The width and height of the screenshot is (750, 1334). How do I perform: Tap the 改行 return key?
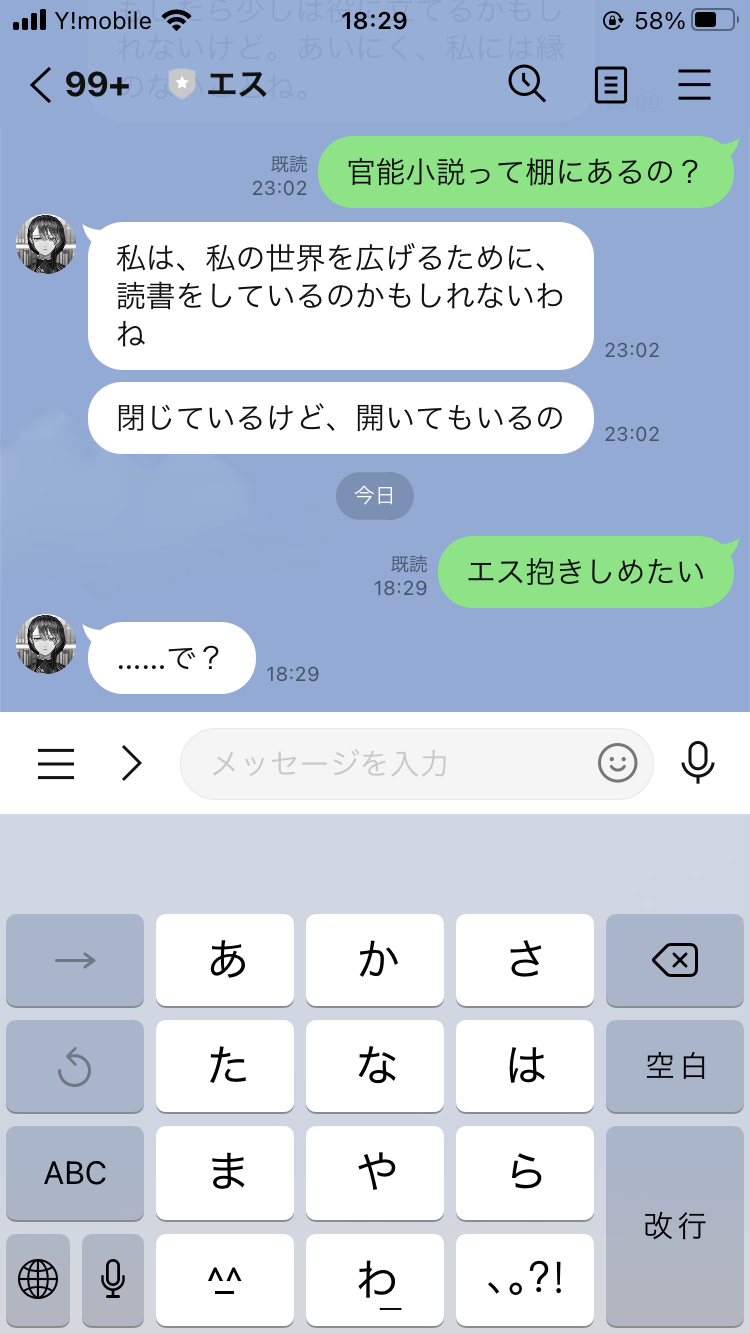675,1225
